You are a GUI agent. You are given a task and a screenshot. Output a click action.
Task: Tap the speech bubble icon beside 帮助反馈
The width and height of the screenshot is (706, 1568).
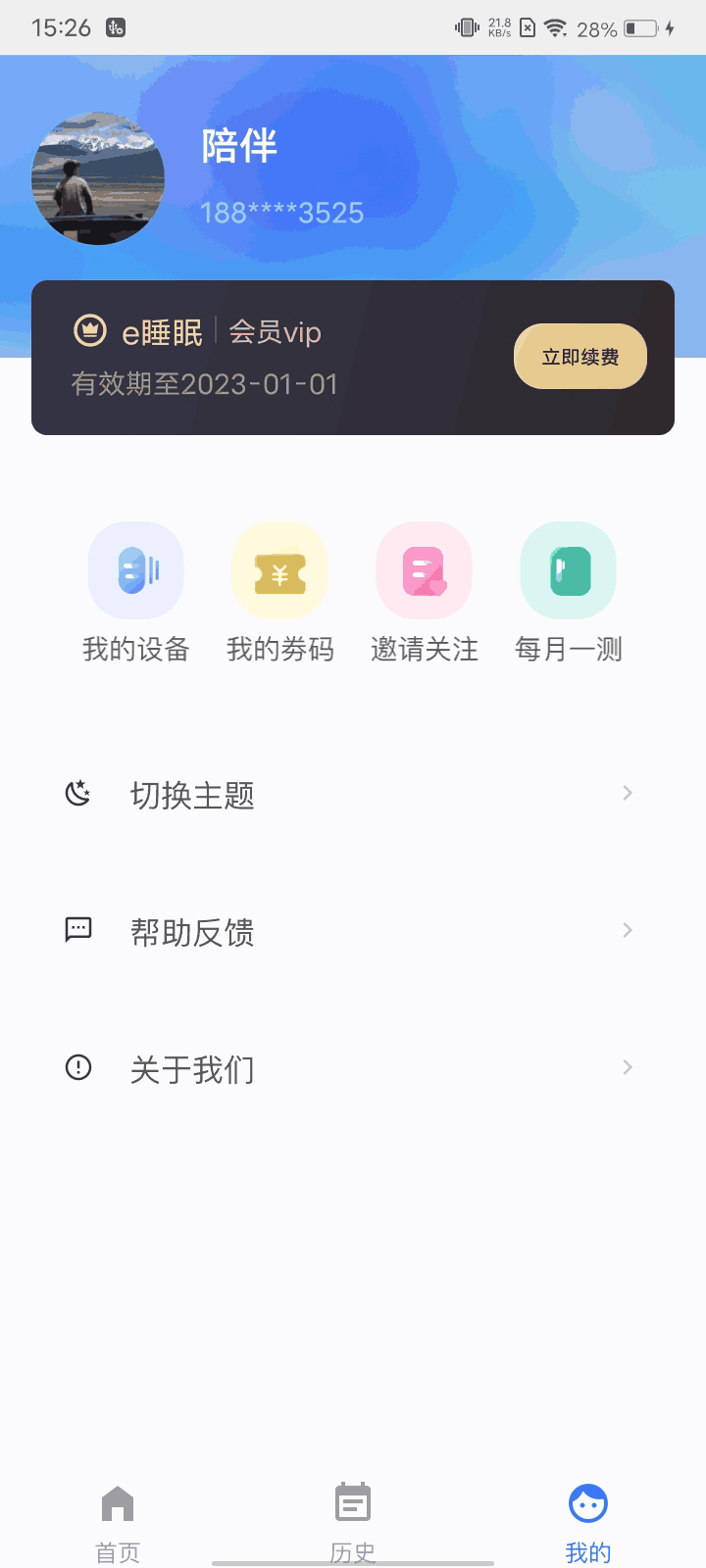pyautogui.click(x=78, y=930)
